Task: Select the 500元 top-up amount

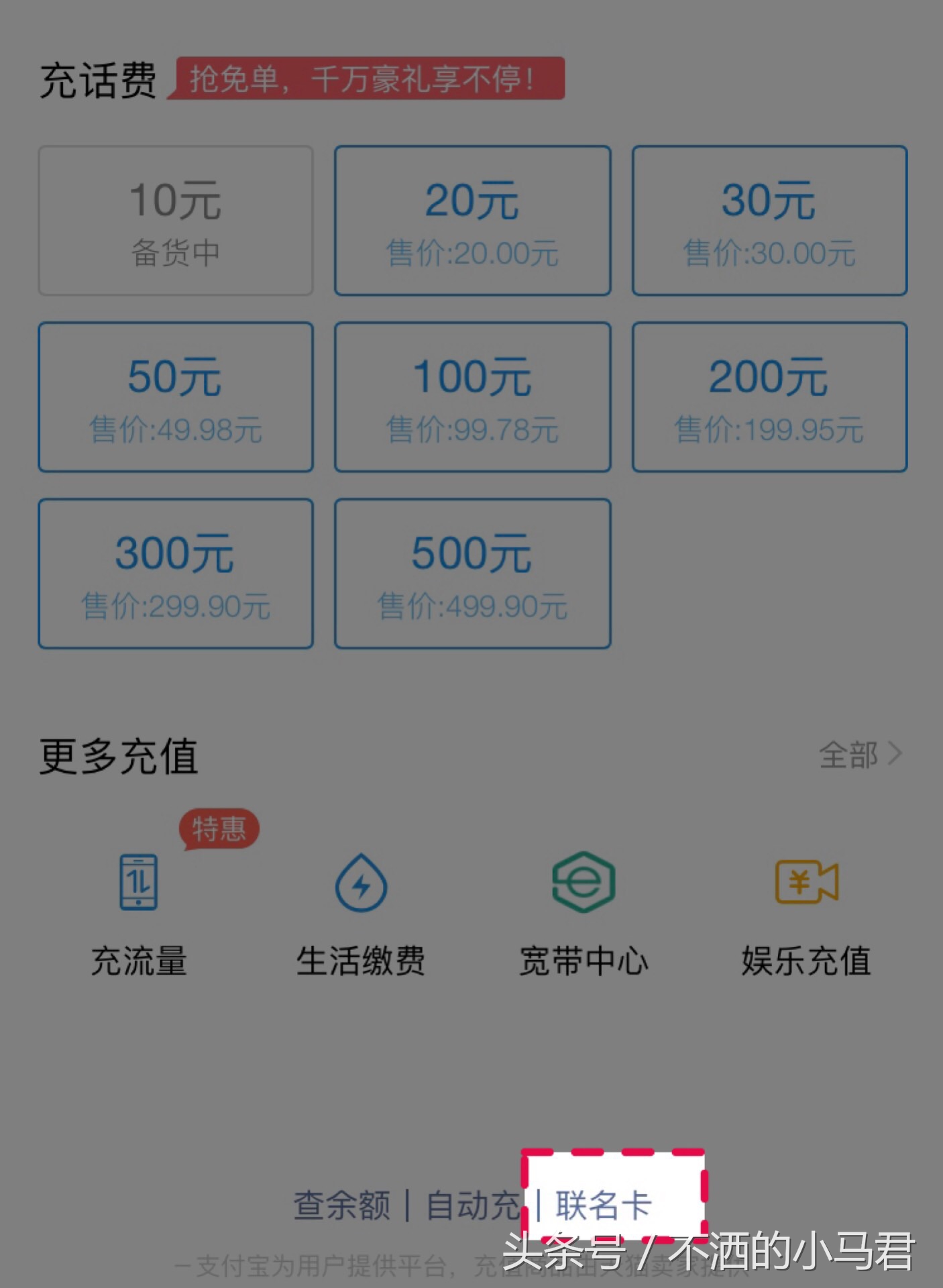Action: [x=473, y=572]
